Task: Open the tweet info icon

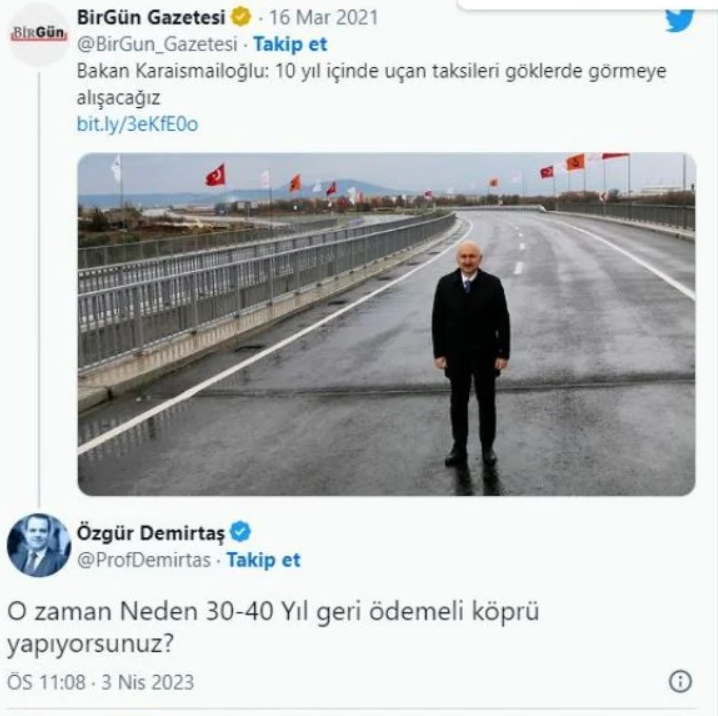Action: tap(680, 682)
